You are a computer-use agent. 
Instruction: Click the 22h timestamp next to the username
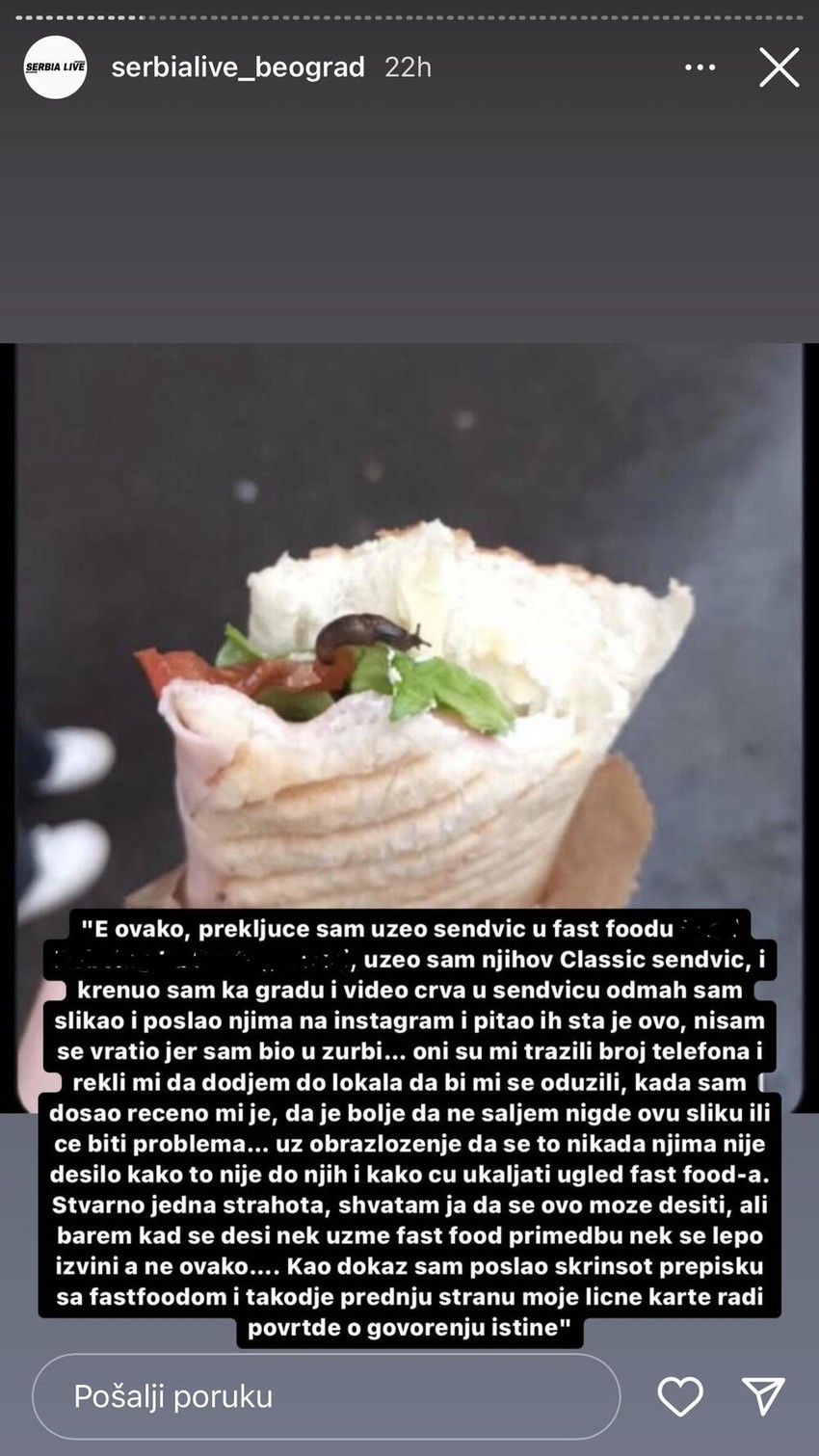click(410, 66)
